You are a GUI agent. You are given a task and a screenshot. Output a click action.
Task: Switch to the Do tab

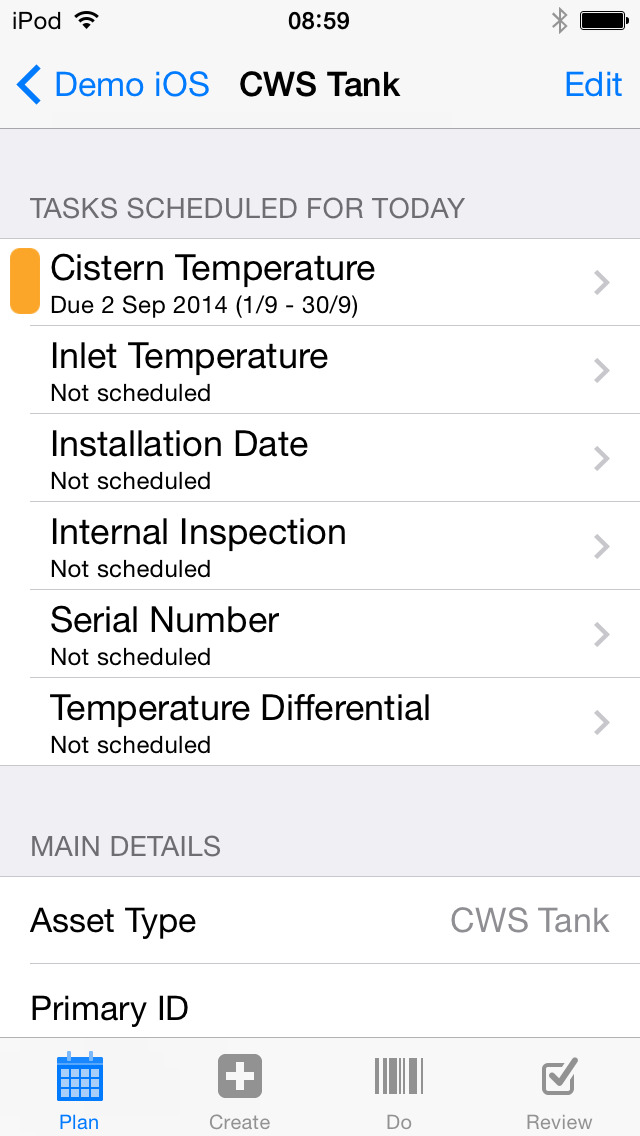click(x=399, y=1089)
